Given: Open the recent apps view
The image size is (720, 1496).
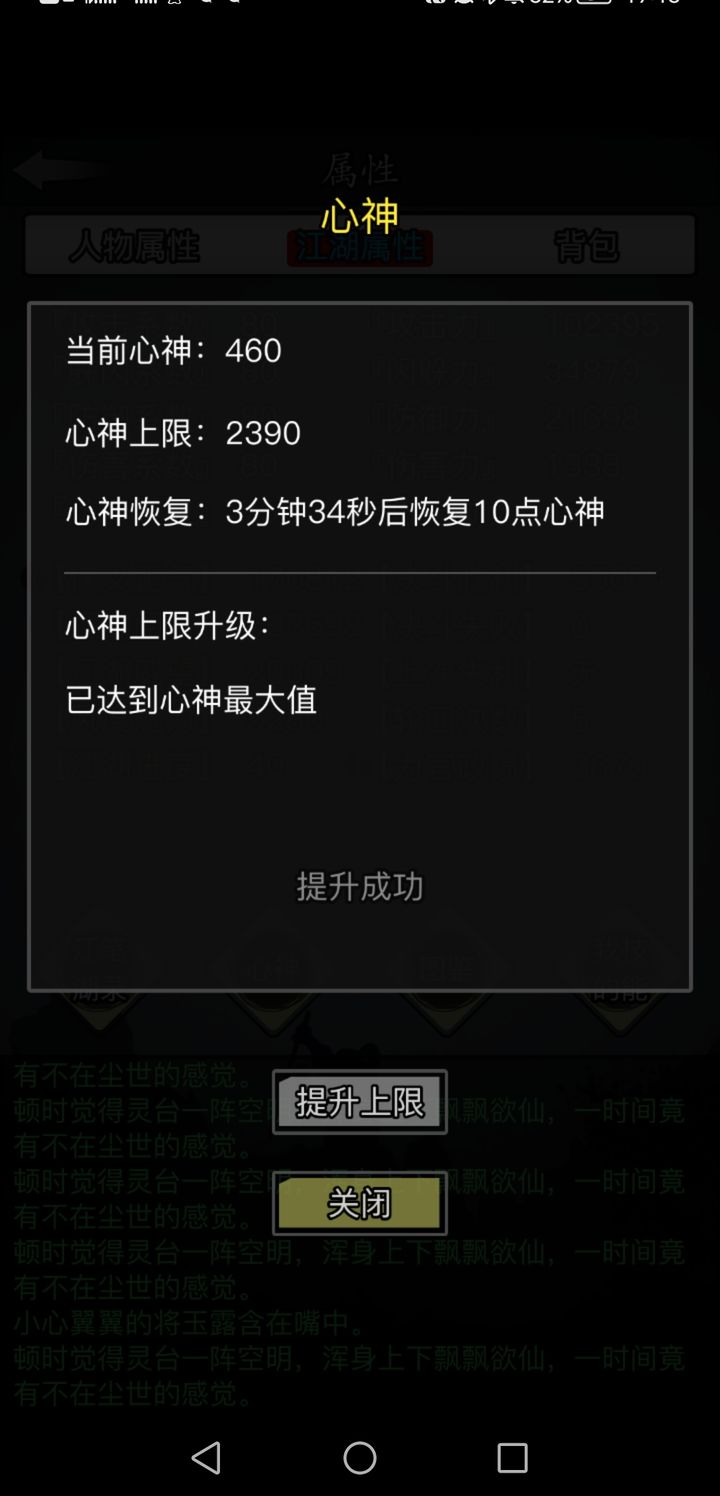Looking at the screenshot, I should pyautogui.click(x=512, y=1458).
